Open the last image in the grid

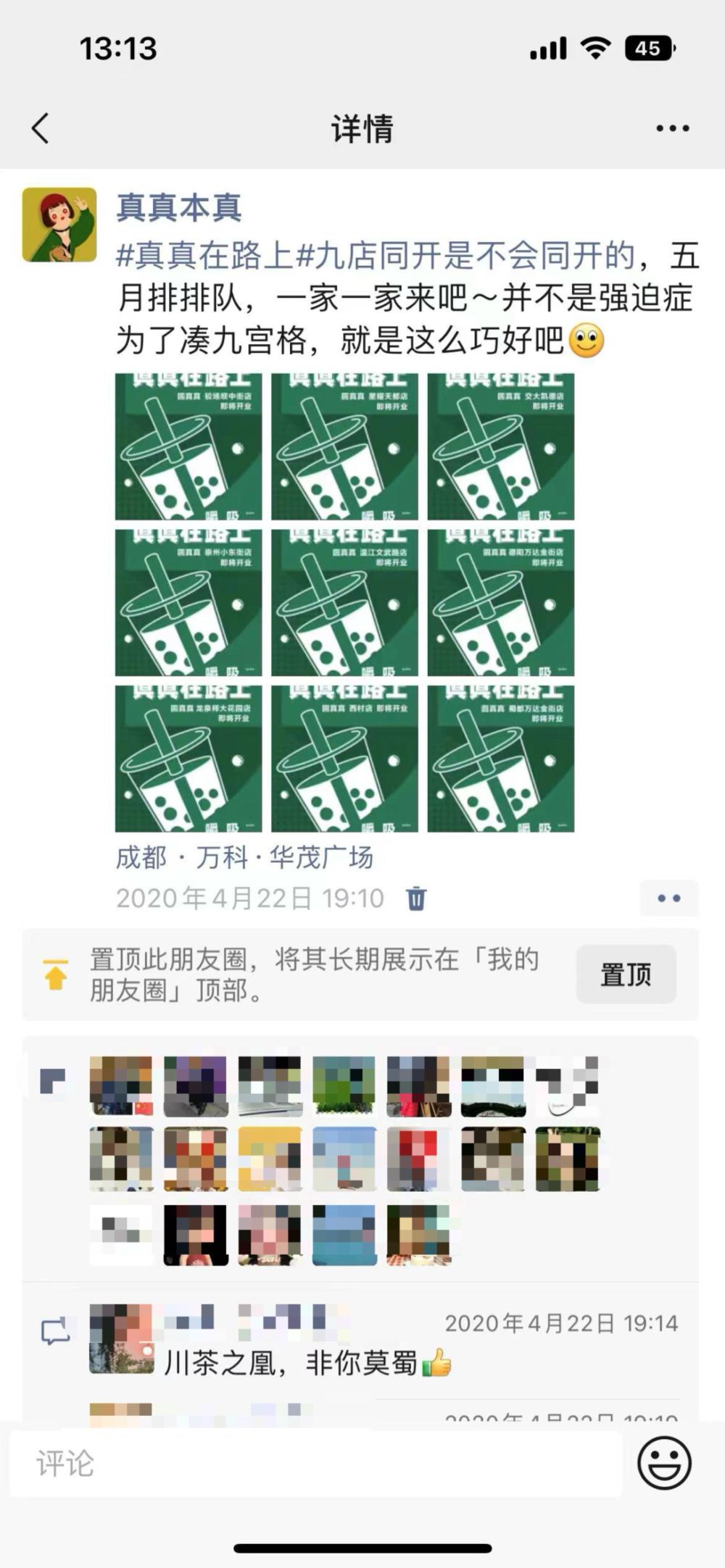501,759
